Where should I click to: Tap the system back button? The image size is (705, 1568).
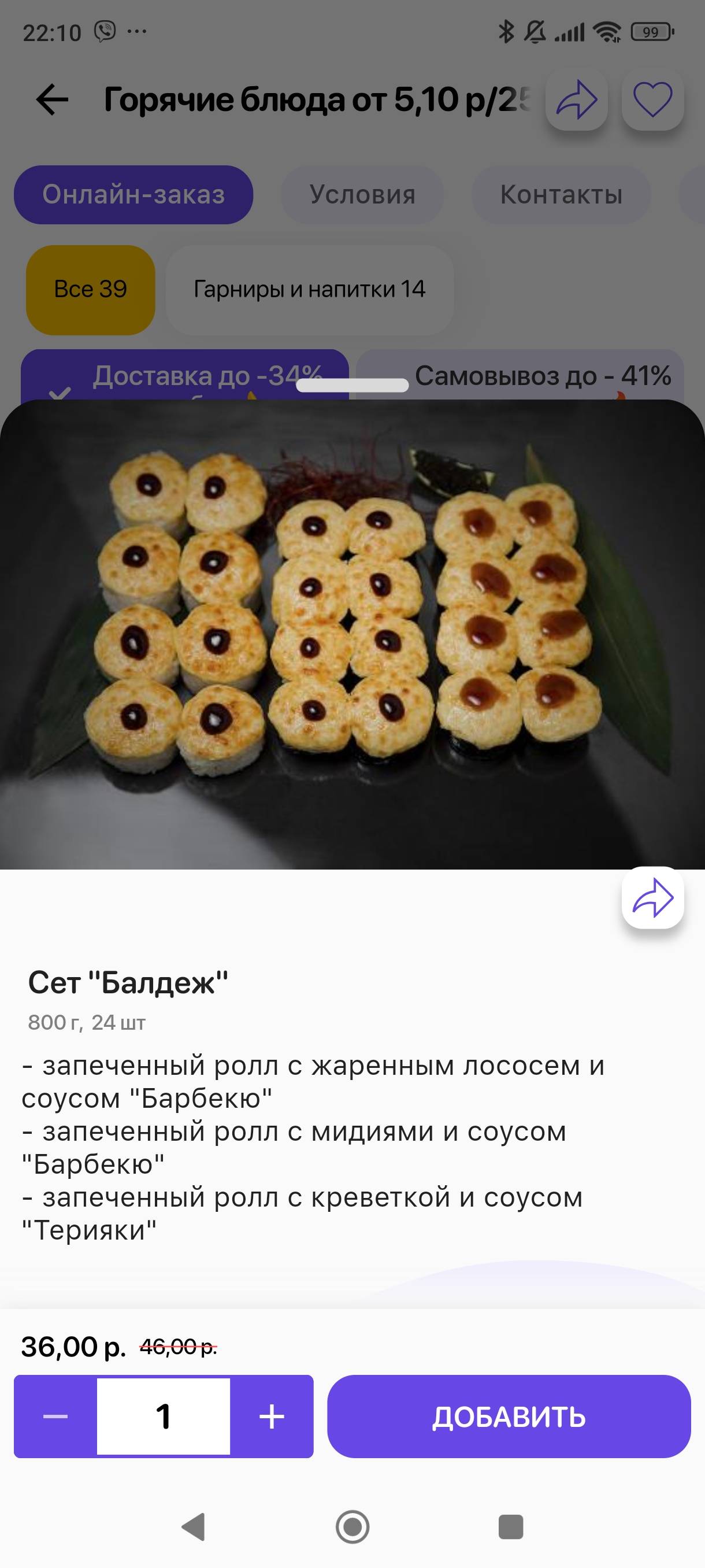pyautogui.click(x=194, y=1526)
